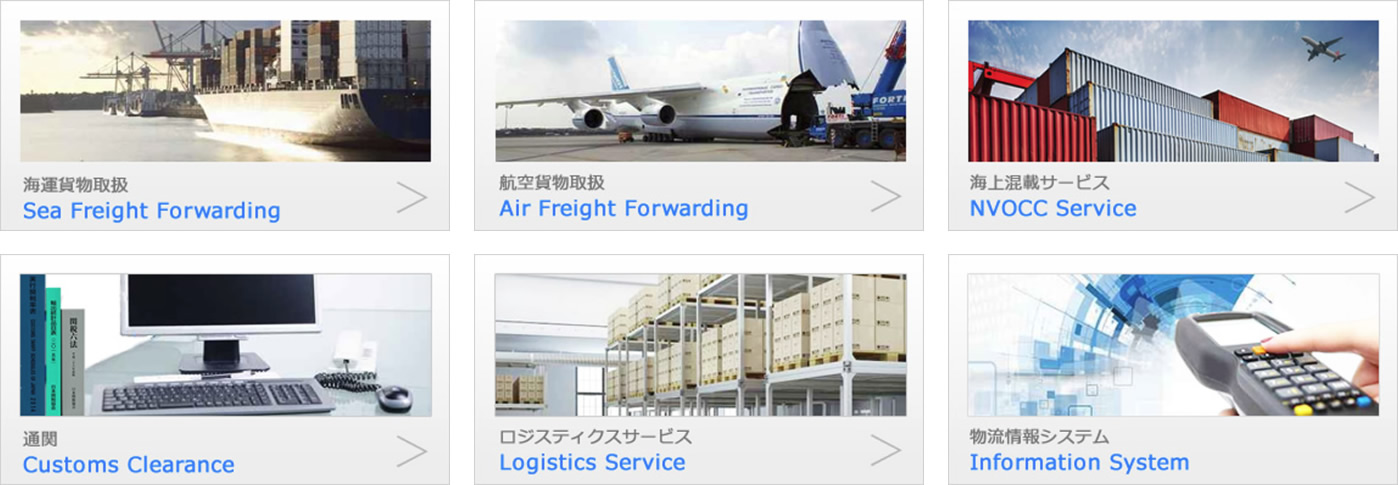View the Customs Clearance service card
Image resolution: width=1398 pixels, height=485 pixels.
[x=224, y=369]
